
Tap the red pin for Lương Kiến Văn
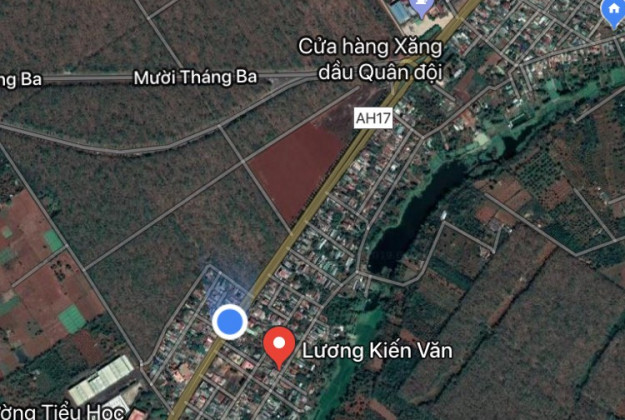pos(278,345)
